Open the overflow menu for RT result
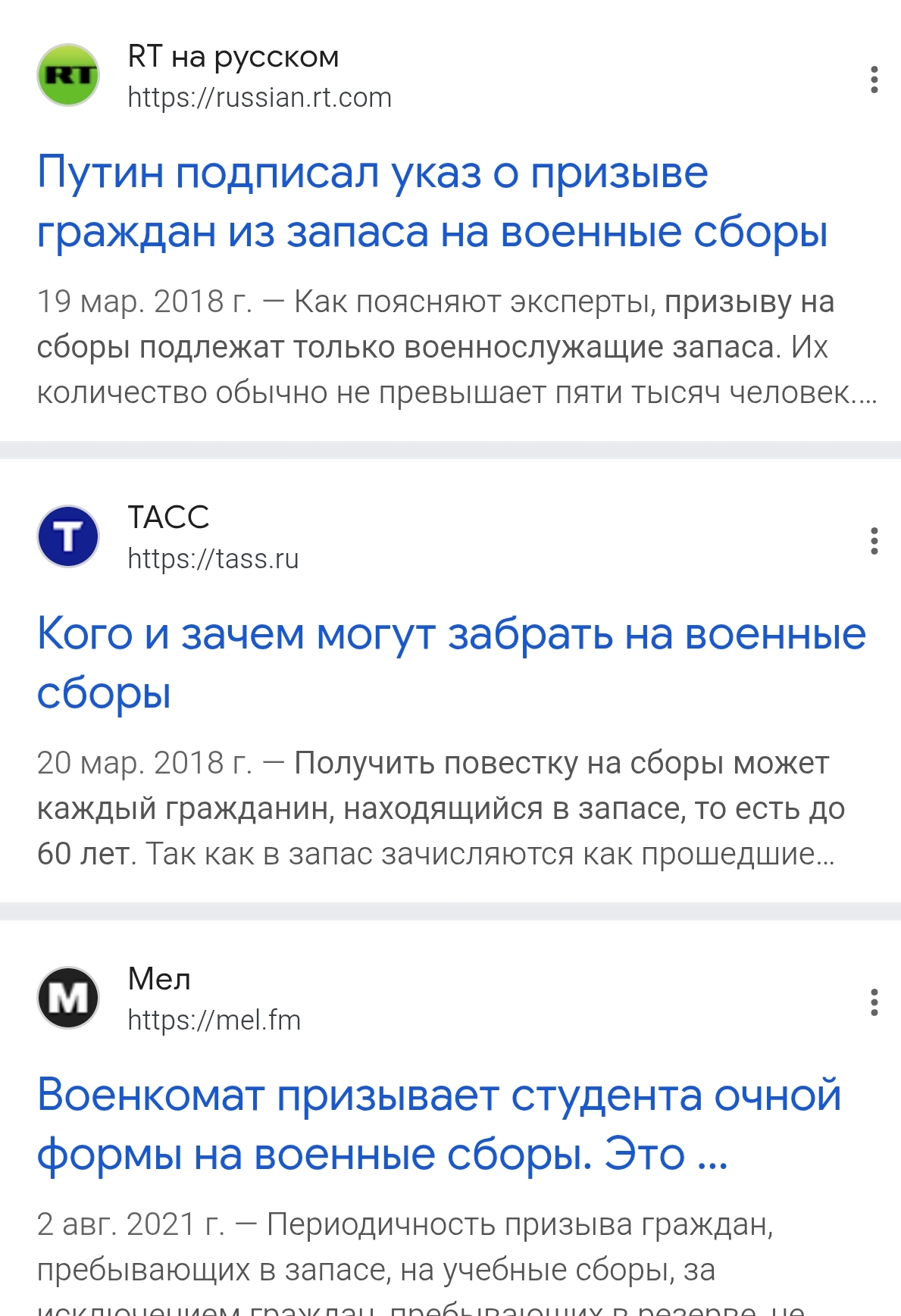Image resolution: width=901 pixels, height=1316 pixels. point(874,80)
